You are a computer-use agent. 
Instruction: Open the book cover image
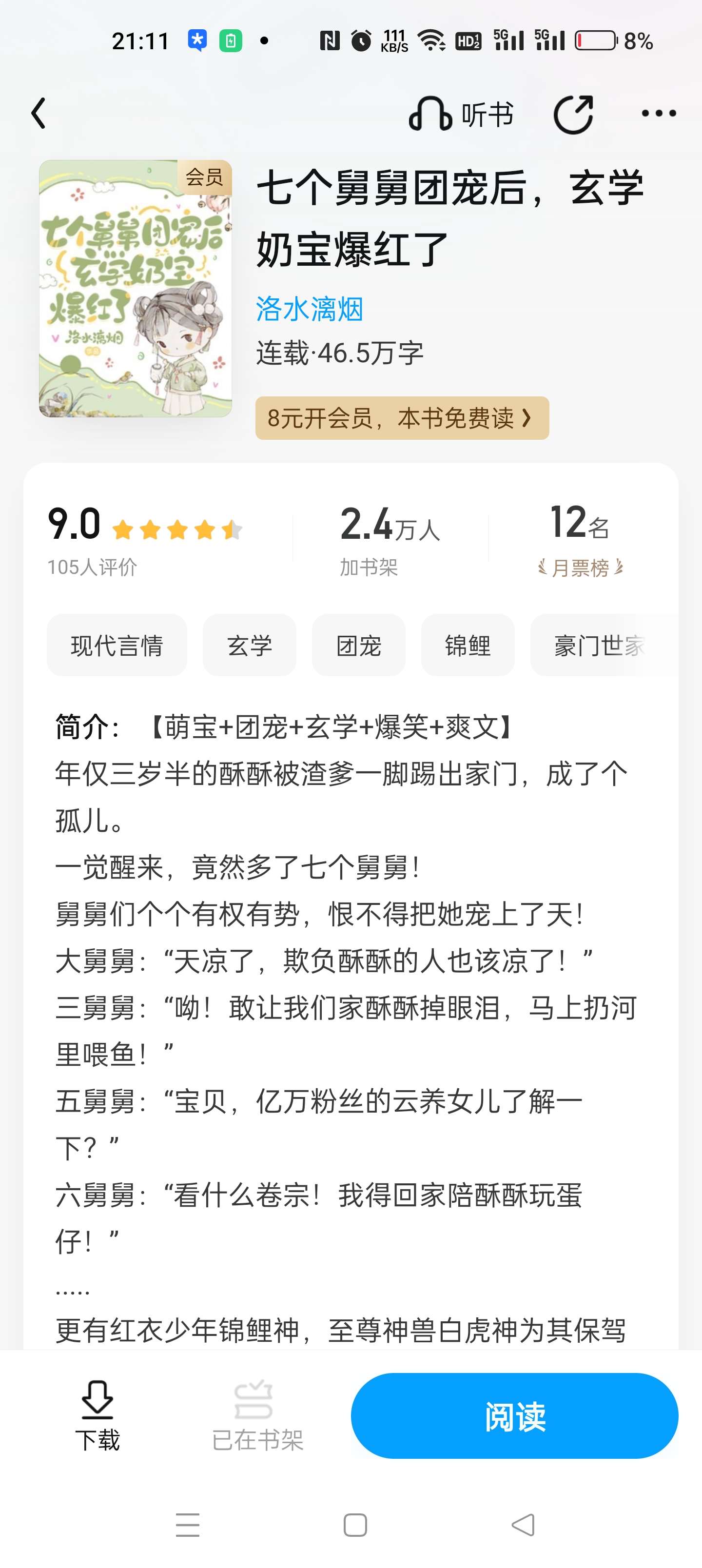[135, 289]
